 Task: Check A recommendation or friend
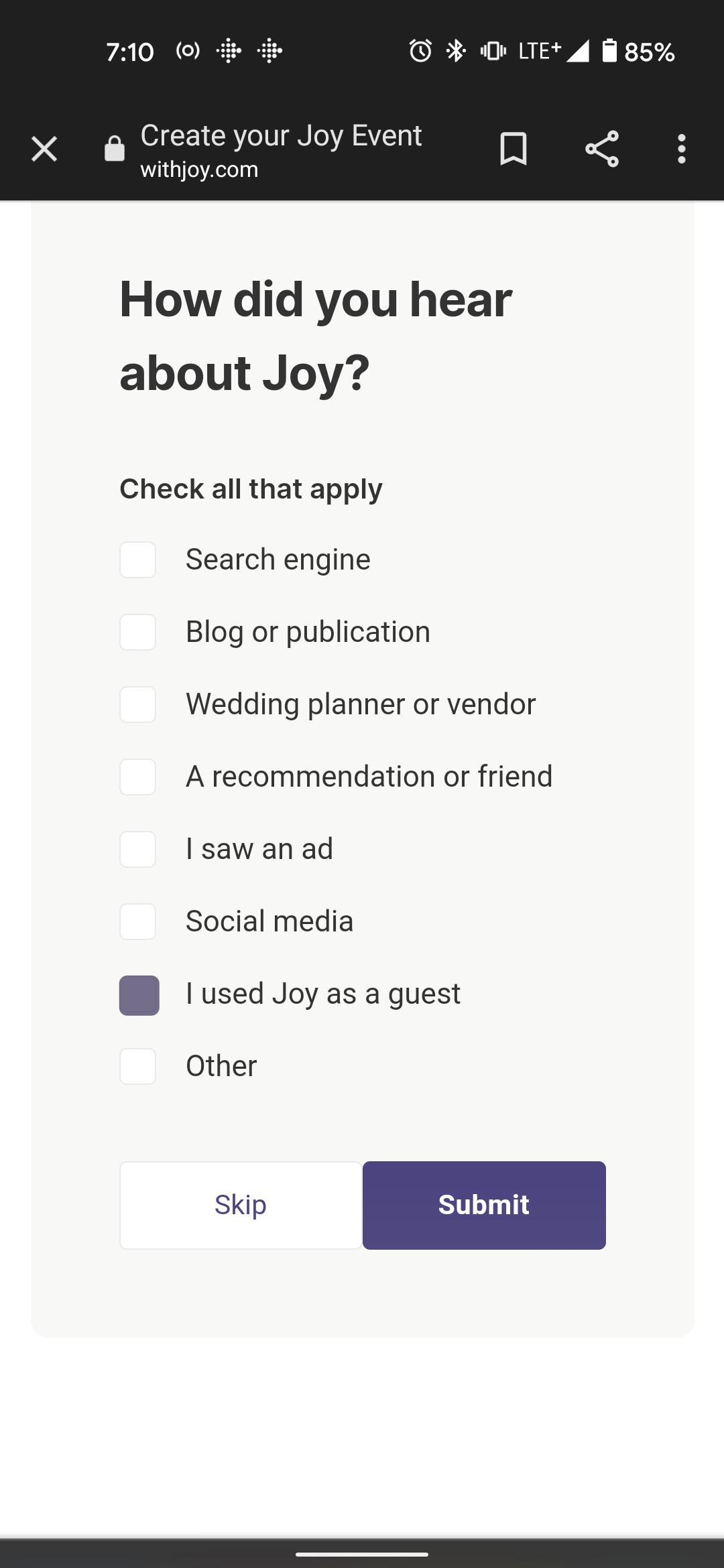[x=138, y=777]
